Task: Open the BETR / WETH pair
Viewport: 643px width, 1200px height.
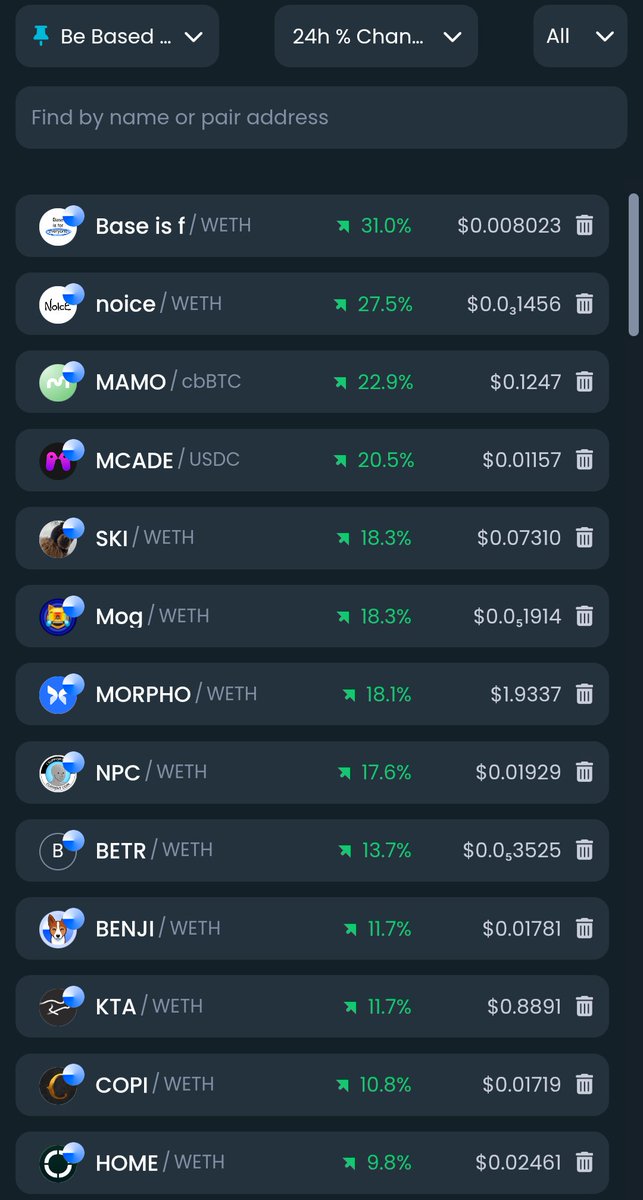Action: [312, 850]
